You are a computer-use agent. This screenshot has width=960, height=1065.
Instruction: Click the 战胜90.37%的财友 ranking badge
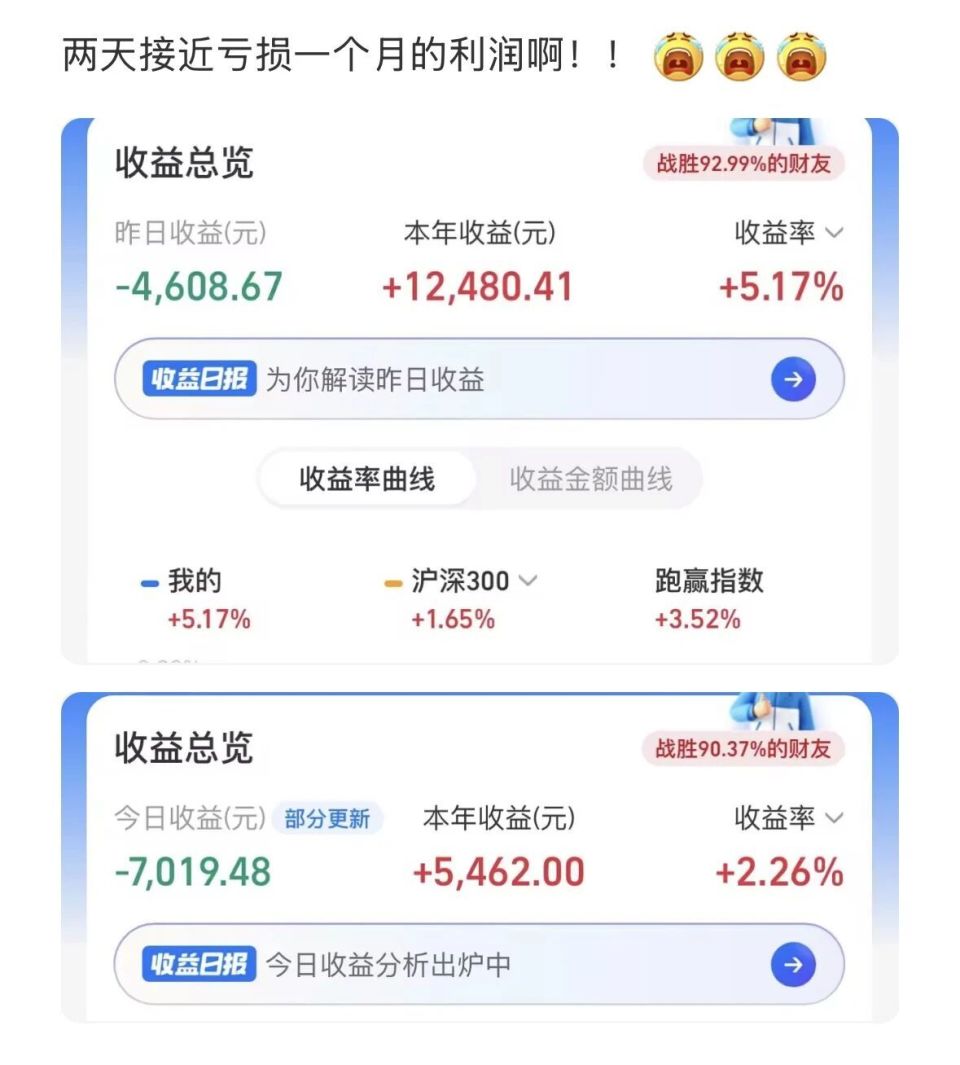[x=744, y=748]
